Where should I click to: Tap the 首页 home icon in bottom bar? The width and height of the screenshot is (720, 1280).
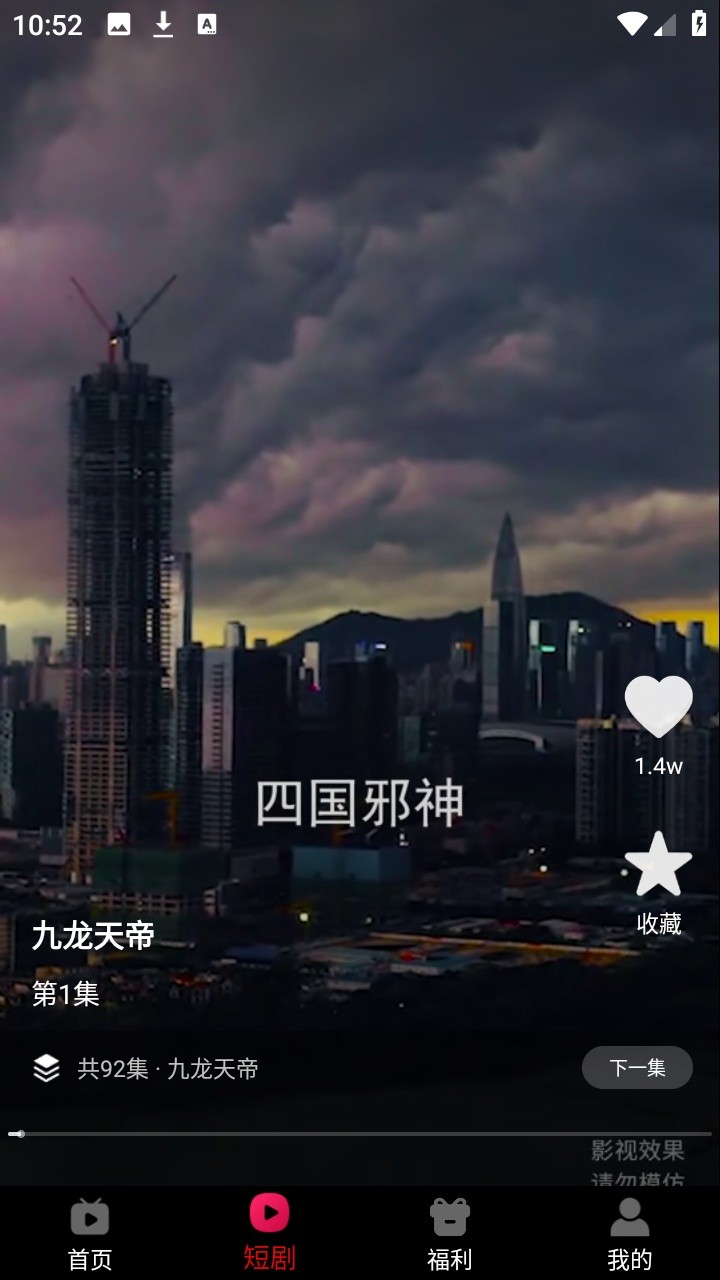pyautogui.click(x=89, y=1218)
